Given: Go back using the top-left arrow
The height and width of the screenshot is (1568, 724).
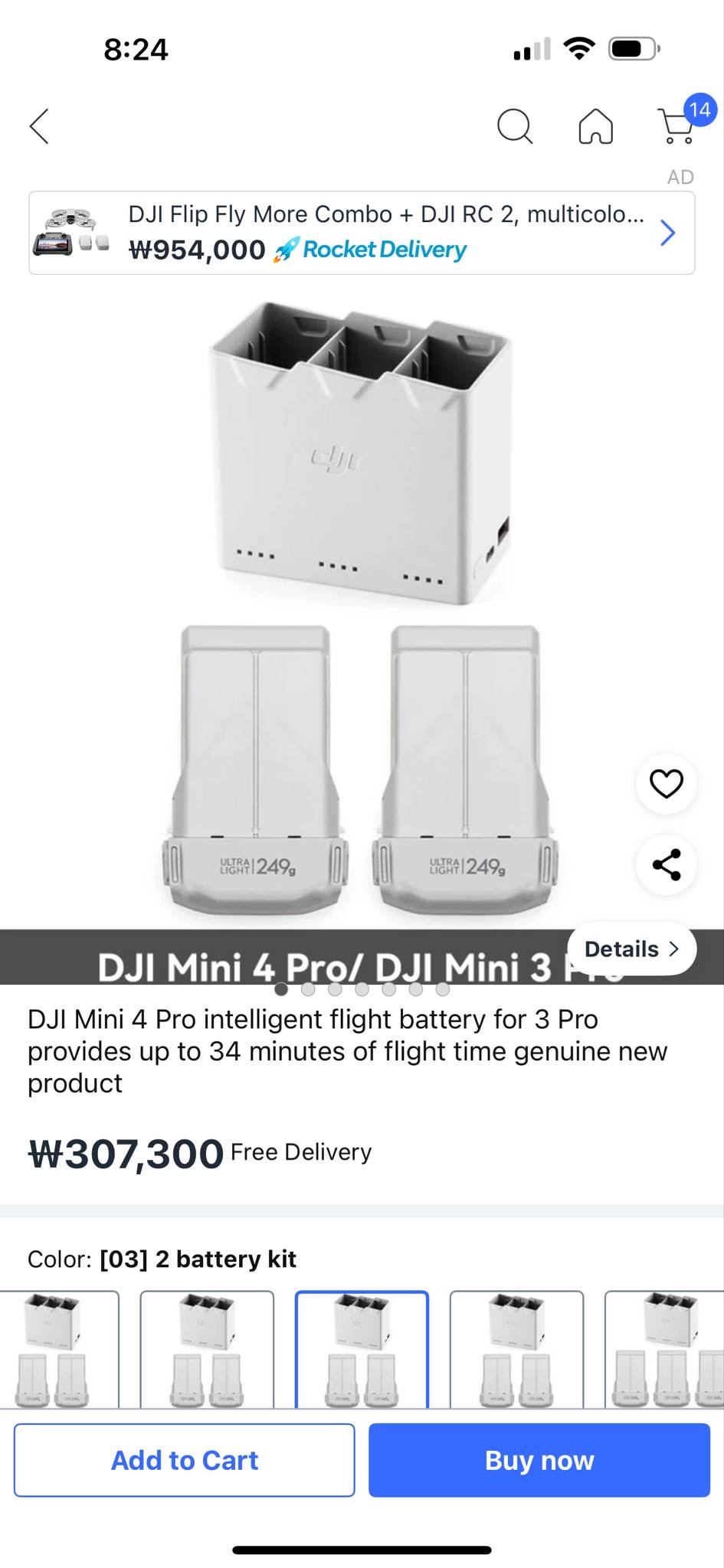Looking at the screenshot, I should coord(39,126).
